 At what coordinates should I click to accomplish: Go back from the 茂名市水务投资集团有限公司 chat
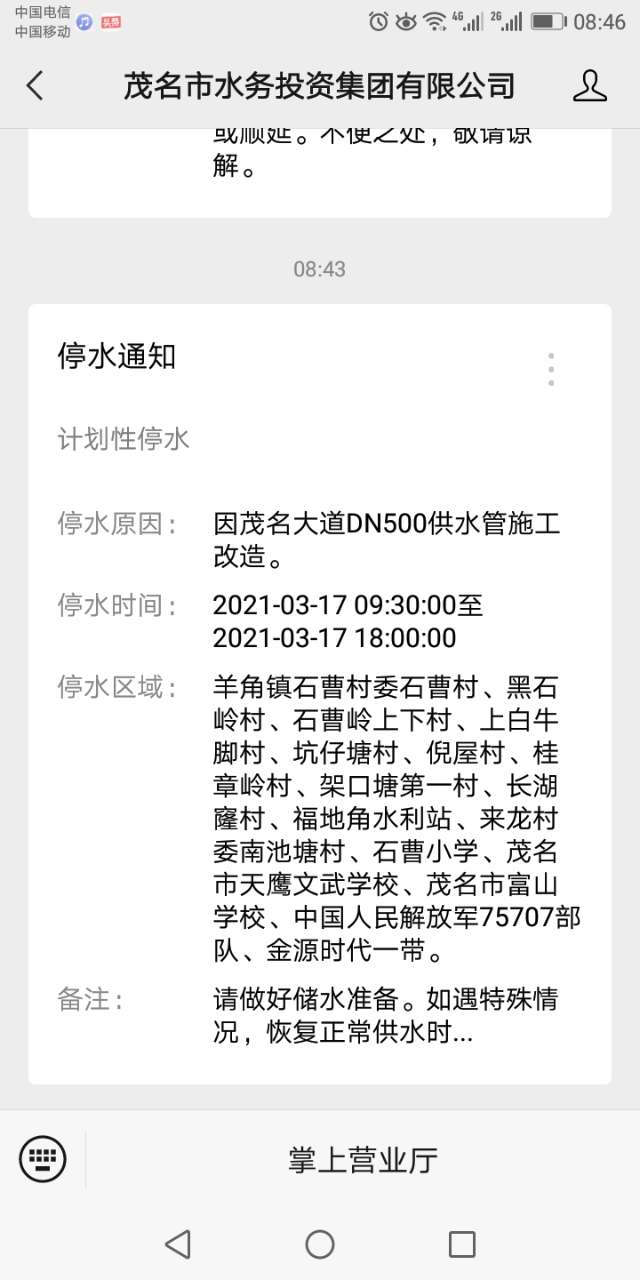35,86
